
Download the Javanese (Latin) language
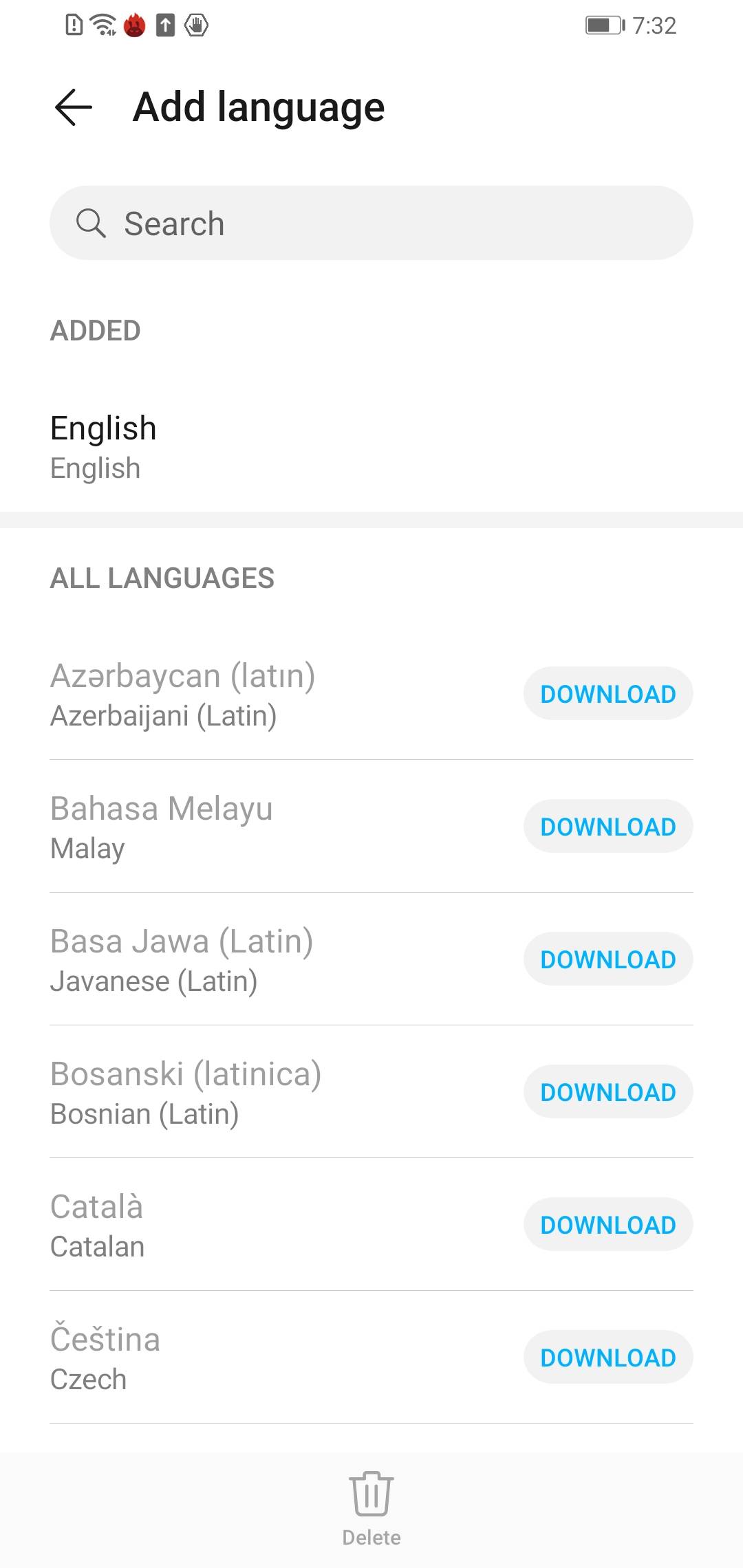608,959
